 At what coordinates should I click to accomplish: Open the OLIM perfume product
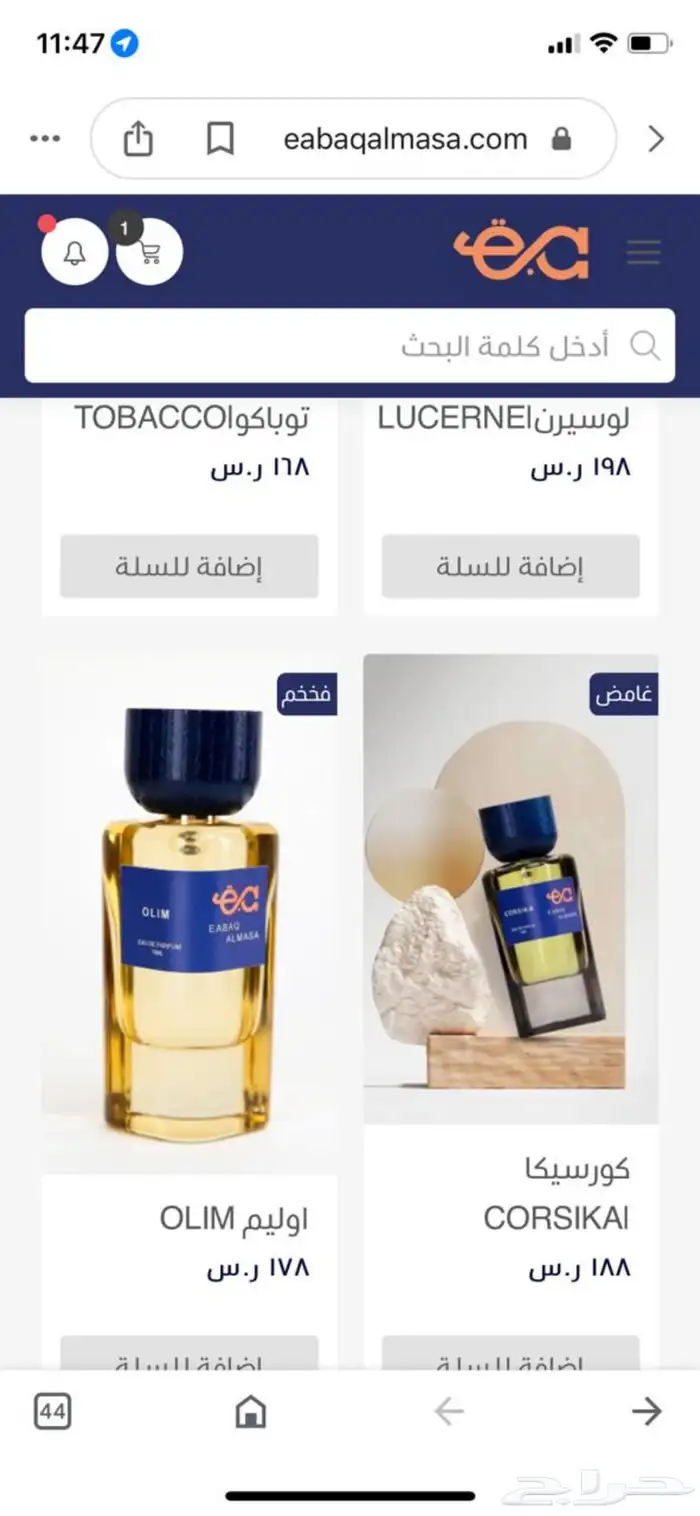tap(189, 915)
